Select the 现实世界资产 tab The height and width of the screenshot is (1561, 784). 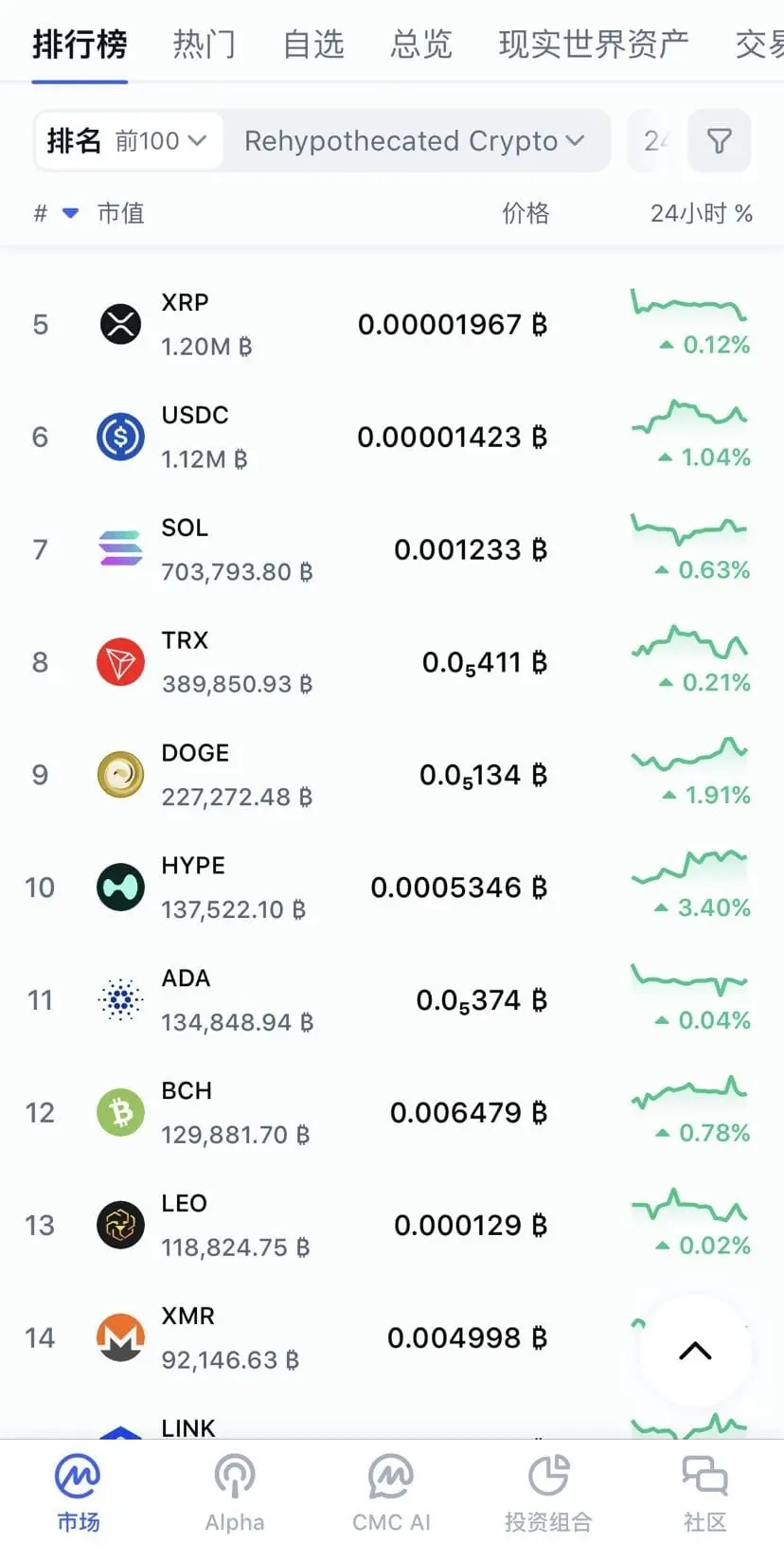tap(594, 45)
